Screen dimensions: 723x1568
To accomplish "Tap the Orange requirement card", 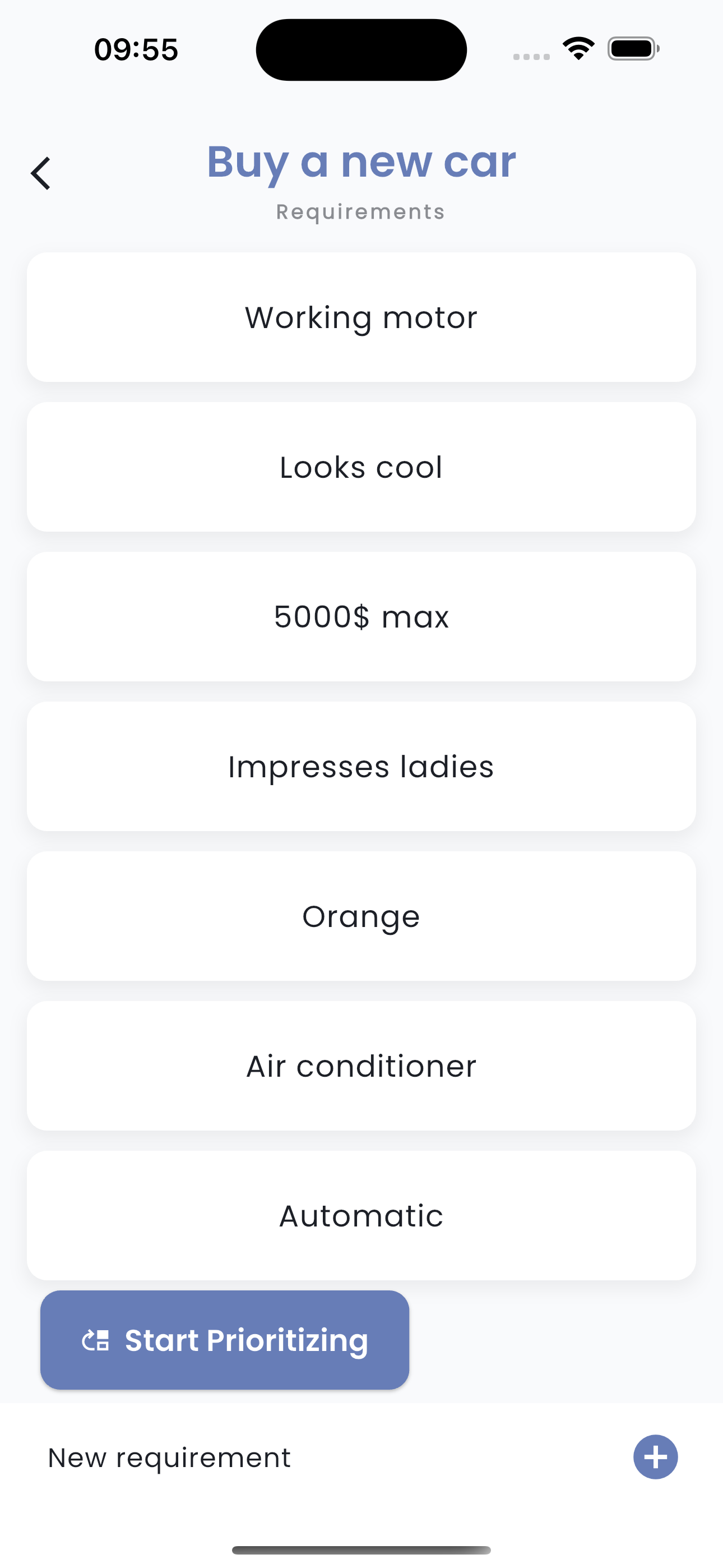I will point(361,916).
